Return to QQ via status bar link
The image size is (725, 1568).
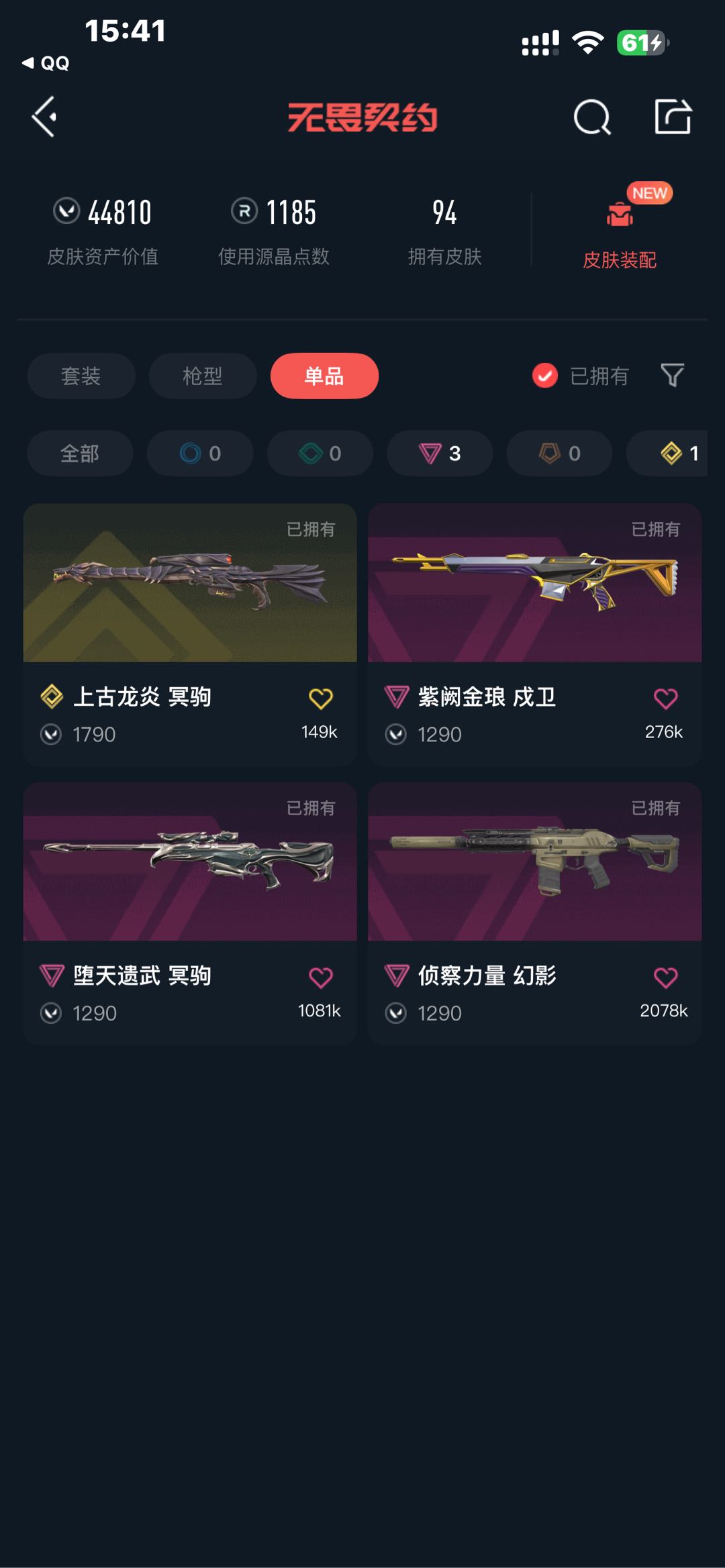point(46,63)
